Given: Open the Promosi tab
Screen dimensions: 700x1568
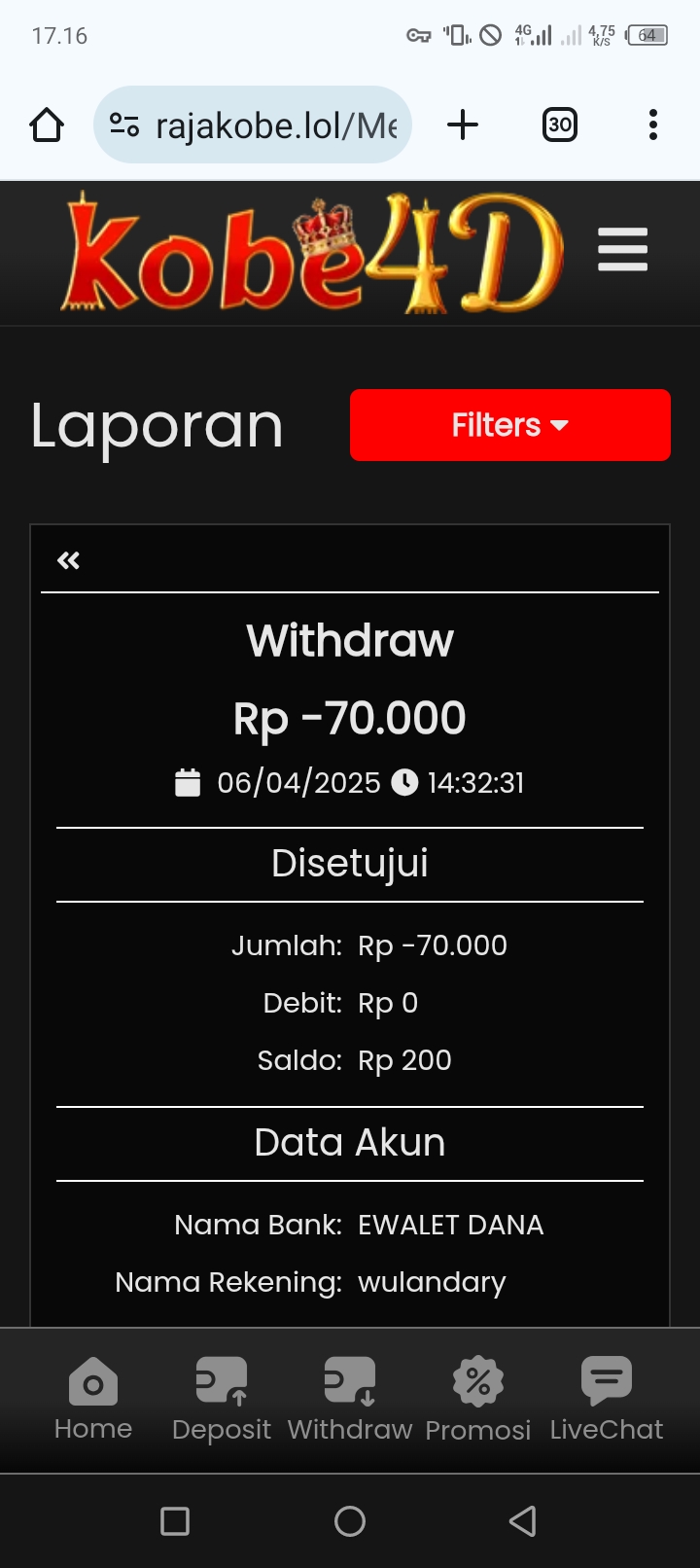Looking at the screenshot, I should [x=478, y=1399].
